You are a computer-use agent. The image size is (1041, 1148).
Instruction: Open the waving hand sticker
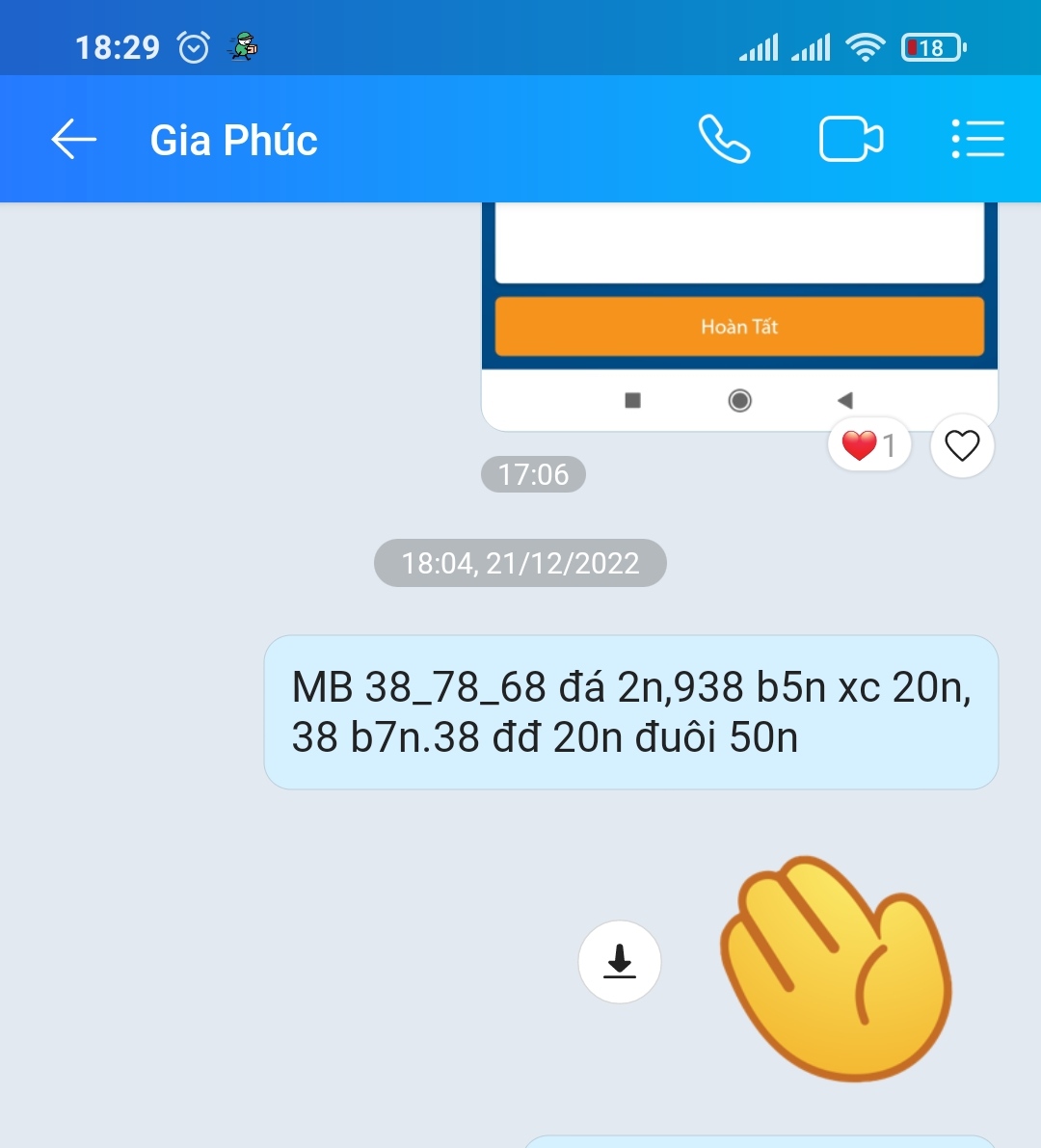click(836, 967)
